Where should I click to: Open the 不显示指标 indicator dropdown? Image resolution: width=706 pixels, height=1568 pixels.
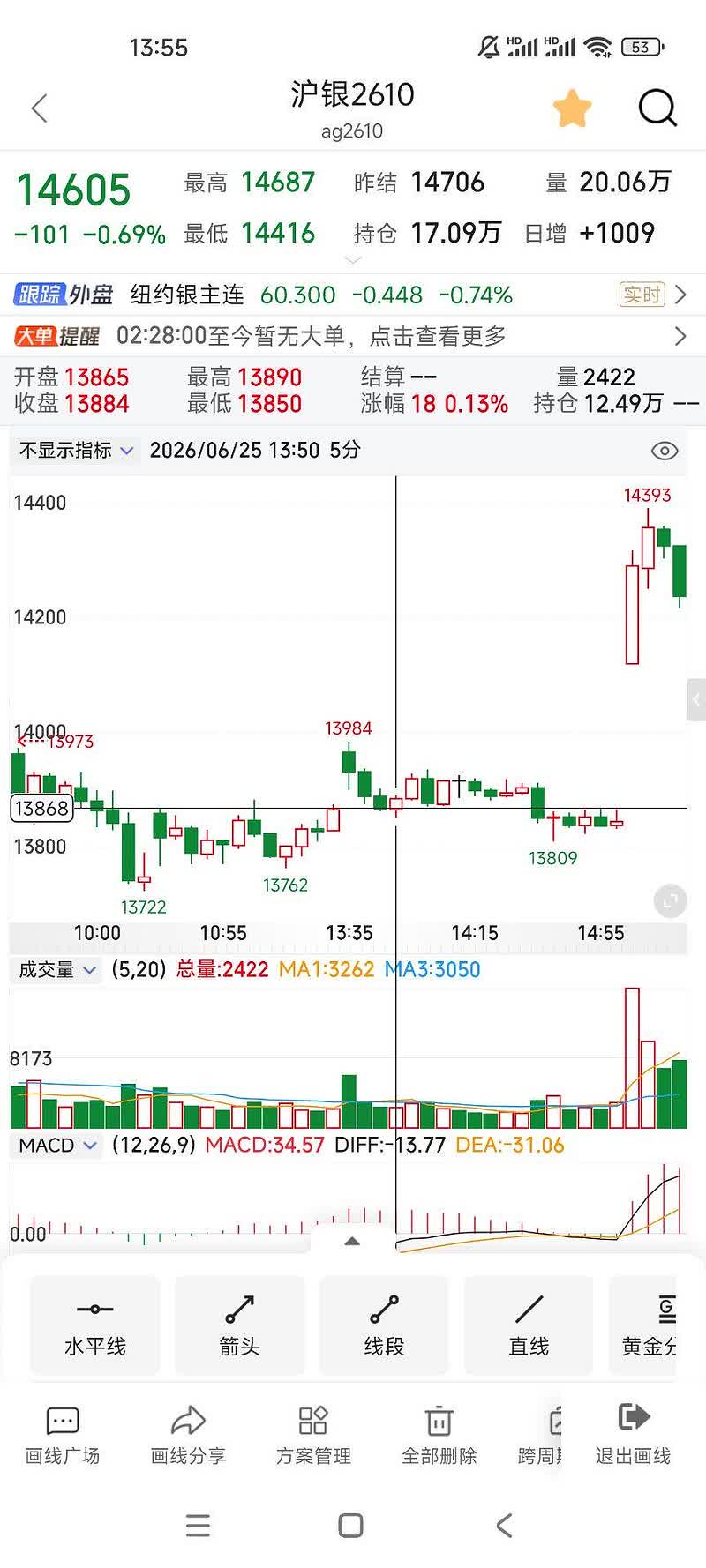click(77, 451)
